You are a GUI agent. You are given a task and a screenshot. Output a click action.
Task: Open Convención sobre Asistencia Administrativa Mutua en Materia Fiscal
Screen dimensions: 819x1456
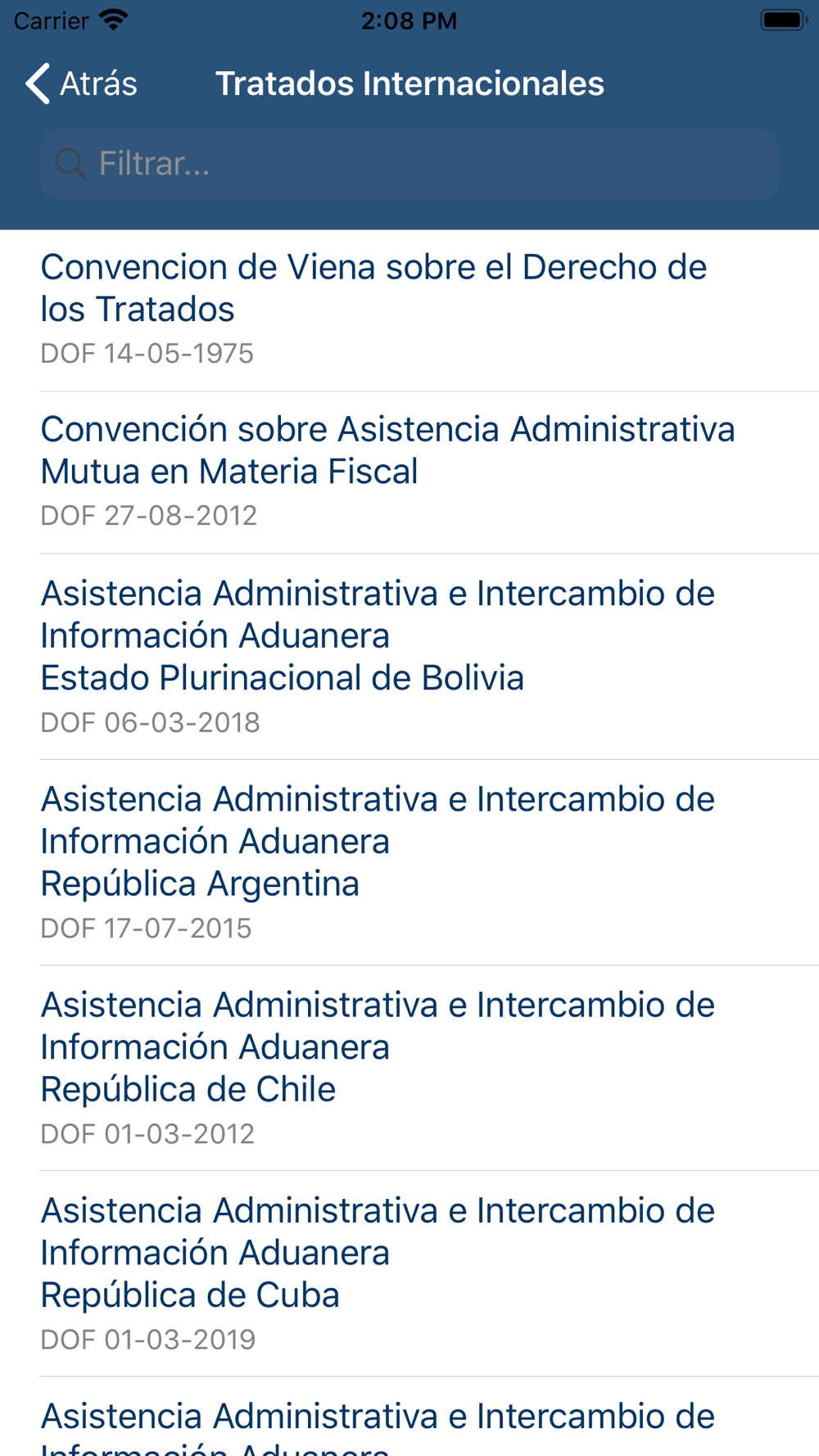(x=409, y=472)
